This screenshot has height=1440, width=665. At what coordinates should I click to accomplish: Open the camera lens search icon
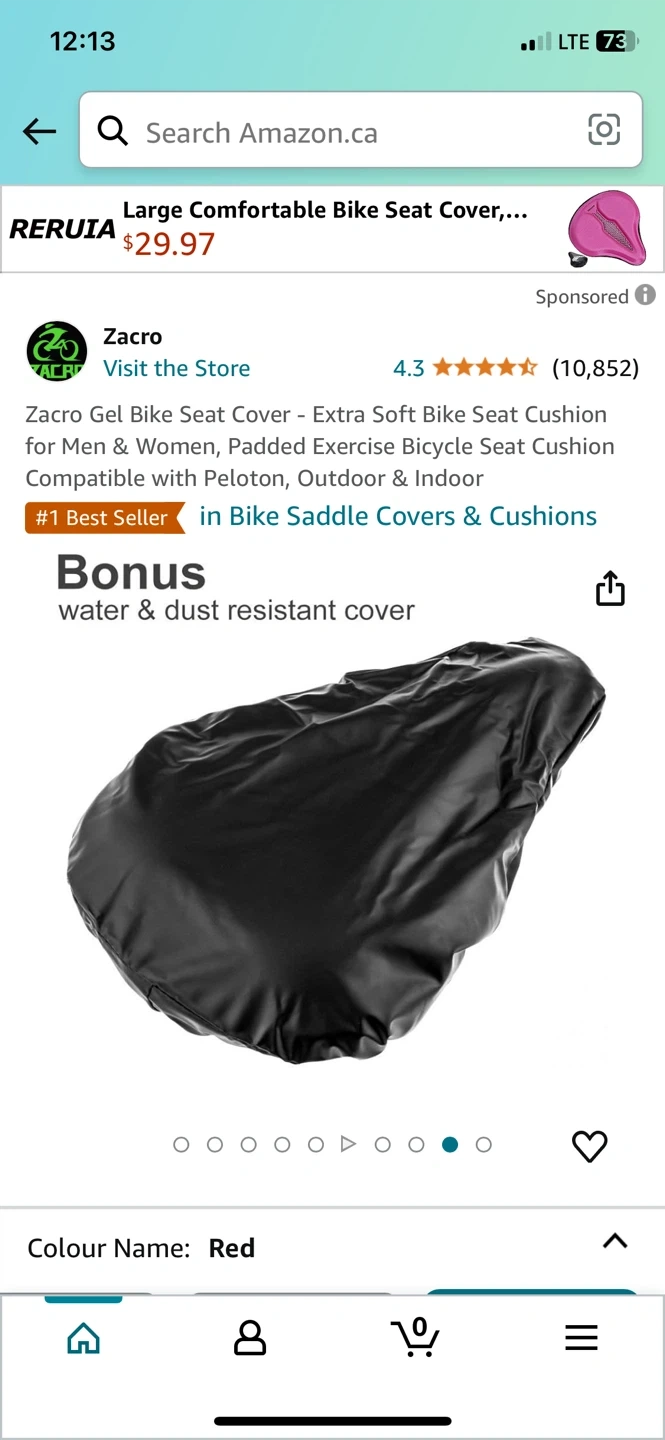pyautogui.click(x=604, y=130)
